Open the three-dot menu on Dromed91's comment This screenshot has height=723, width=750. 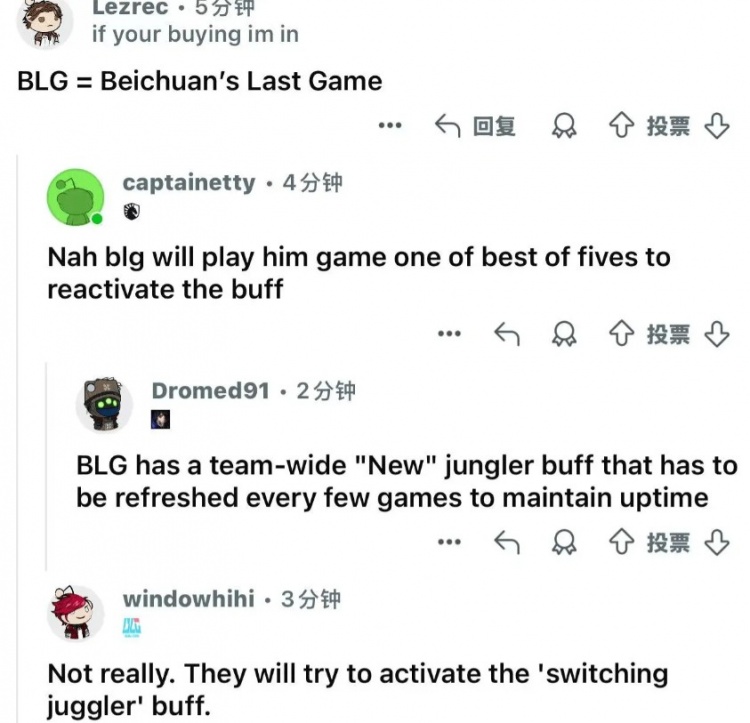pos(450,543)
